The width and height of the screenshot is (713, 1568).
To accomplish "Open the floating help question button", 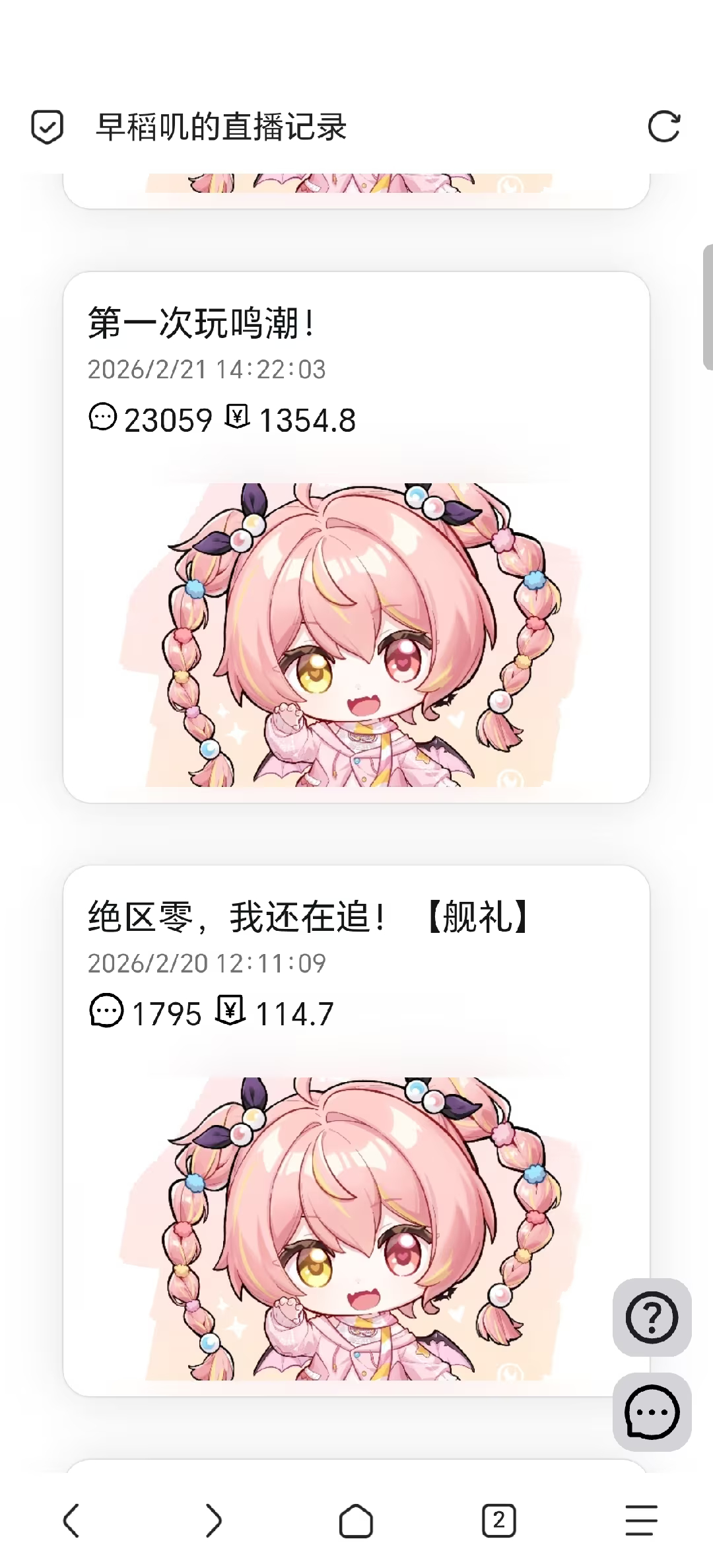I will pos(652,1318).
